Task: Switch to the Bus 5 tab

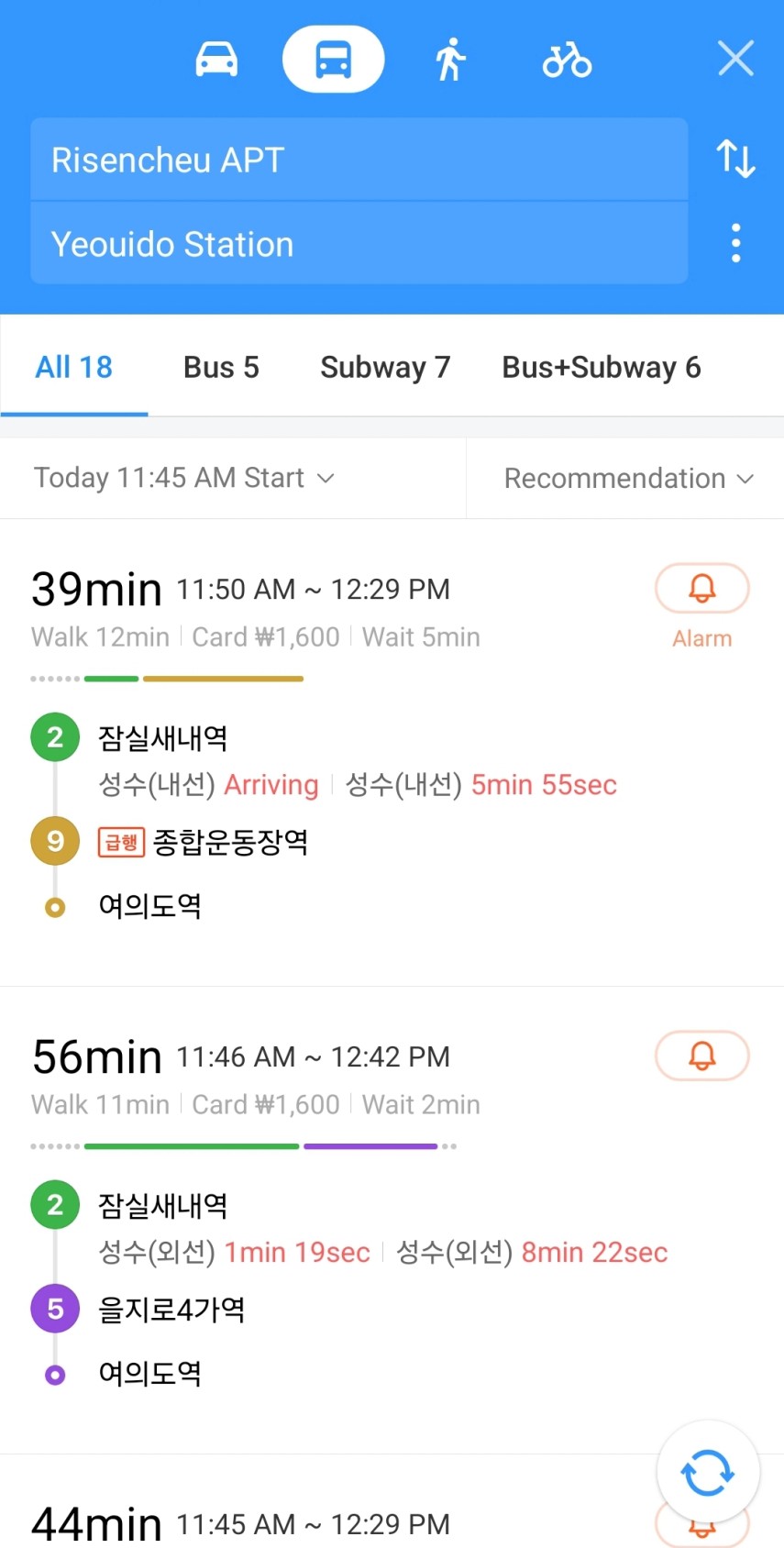Action: click(x=221, y=368)
